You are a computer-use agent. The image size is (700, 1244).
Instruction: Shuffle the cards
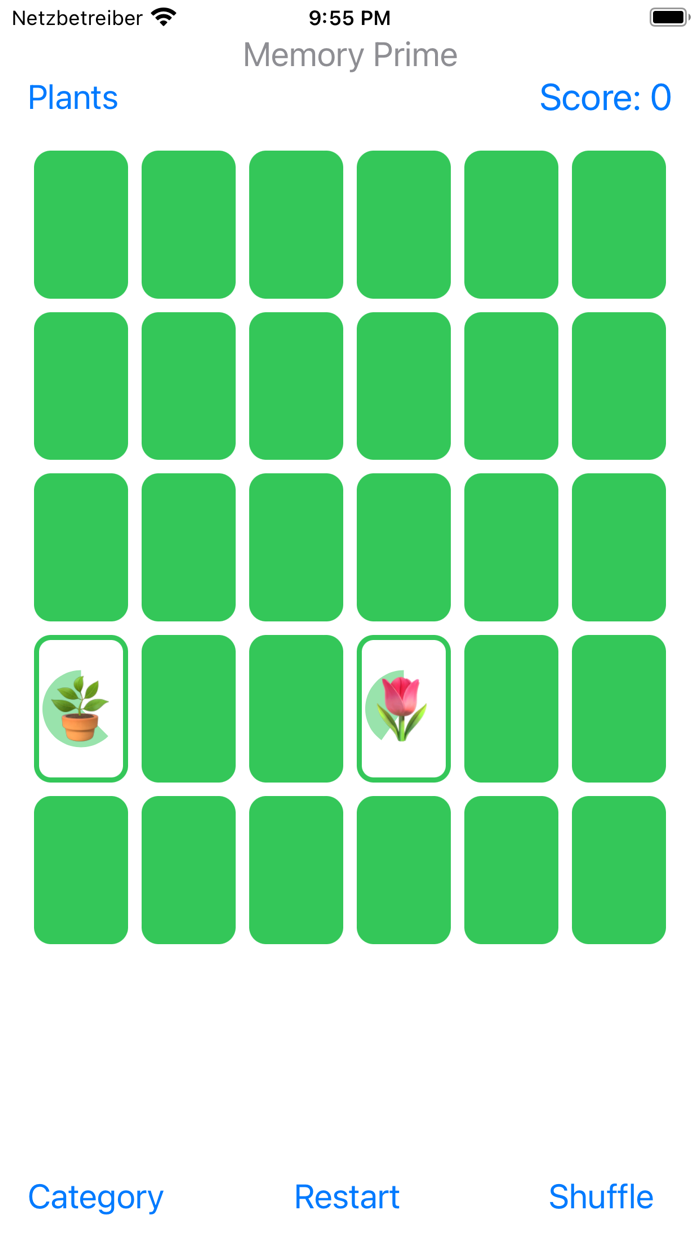601,1197
